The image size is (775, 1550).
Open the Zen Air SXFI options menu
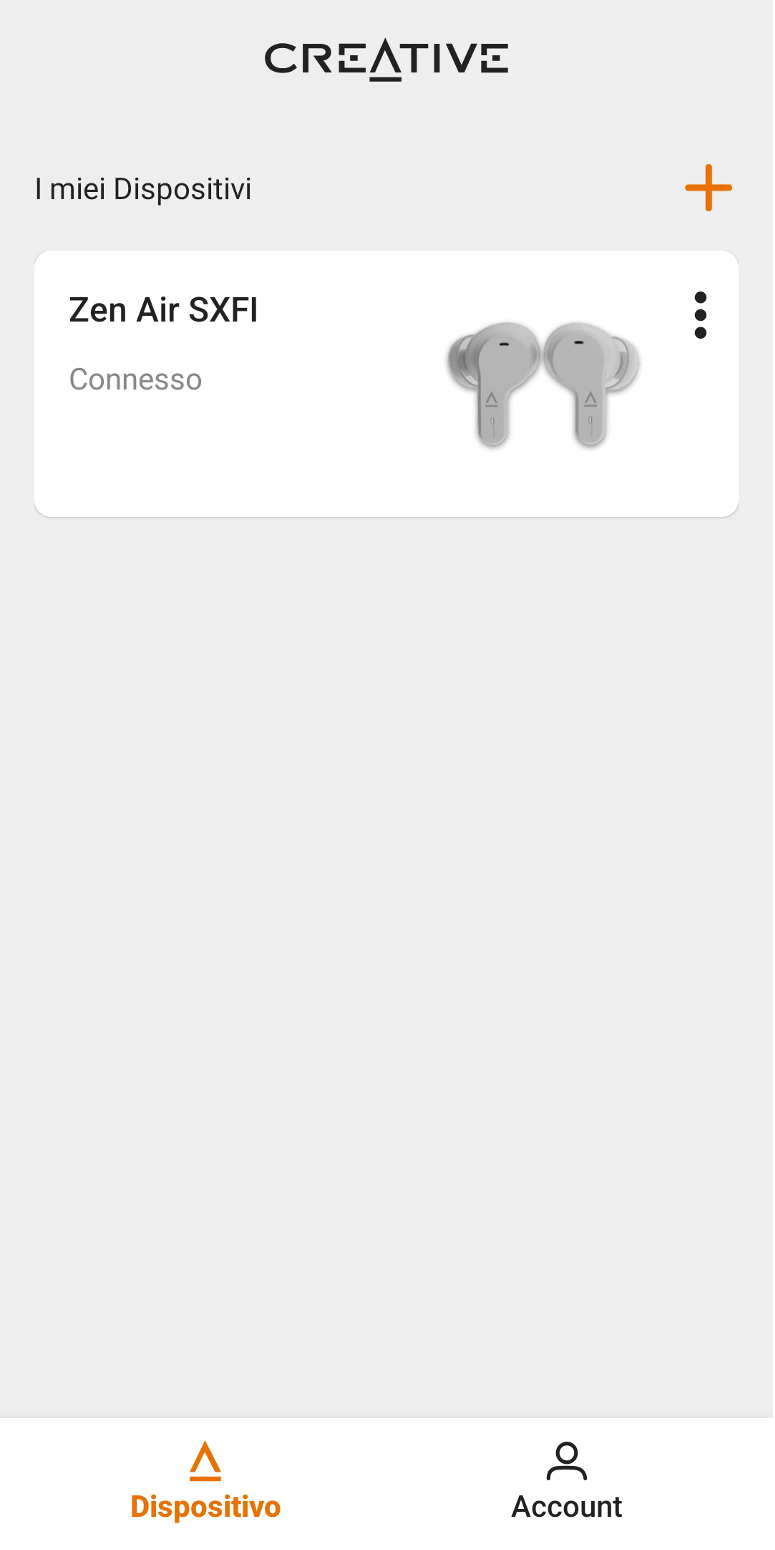coord(700,315)
